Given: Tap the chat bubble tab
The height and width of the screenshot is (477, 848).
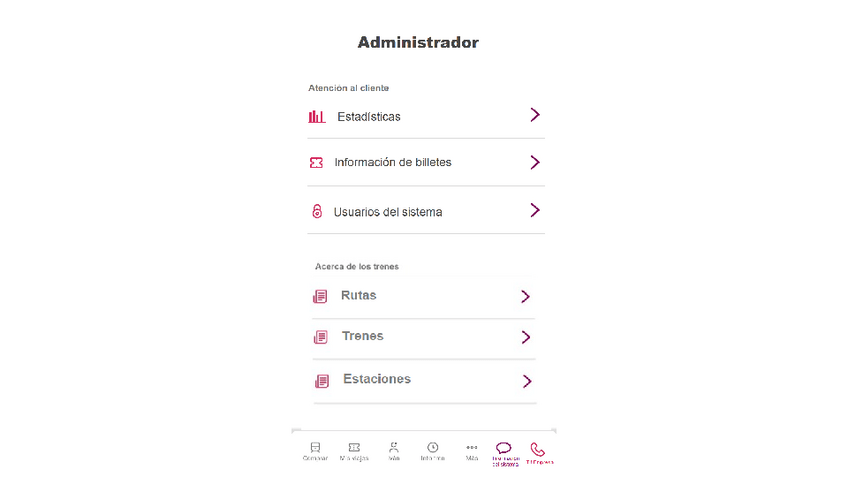Looking at the screenshot, I should pos(504,453).
